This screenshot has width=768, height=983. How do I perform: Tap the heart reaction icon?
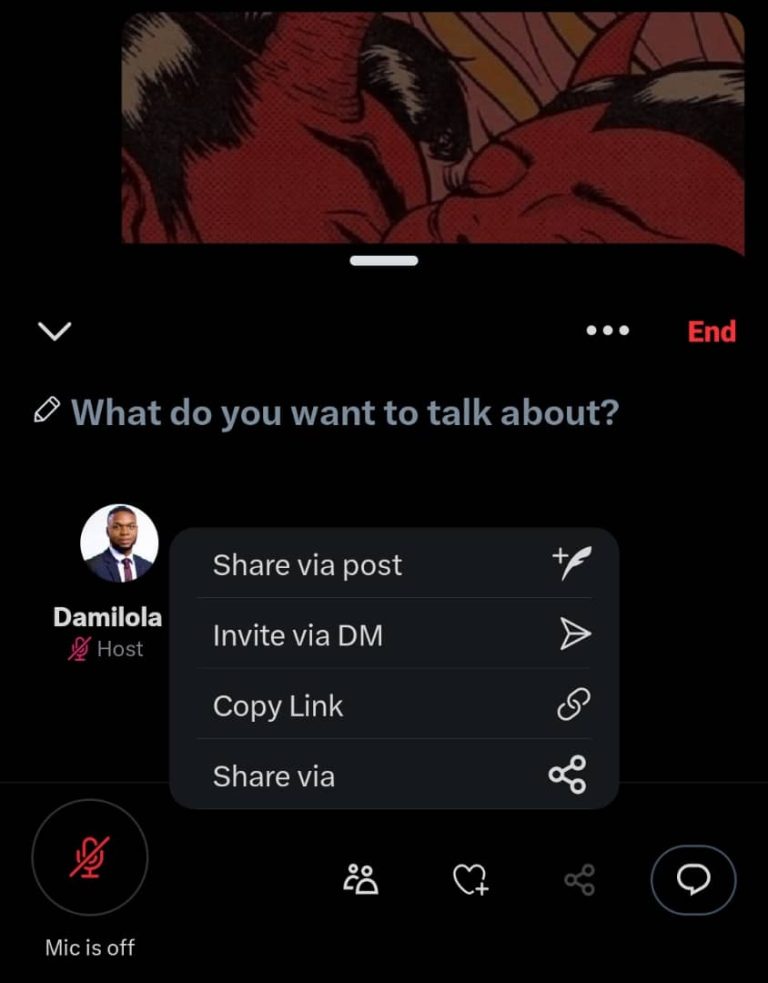[470, 880]
